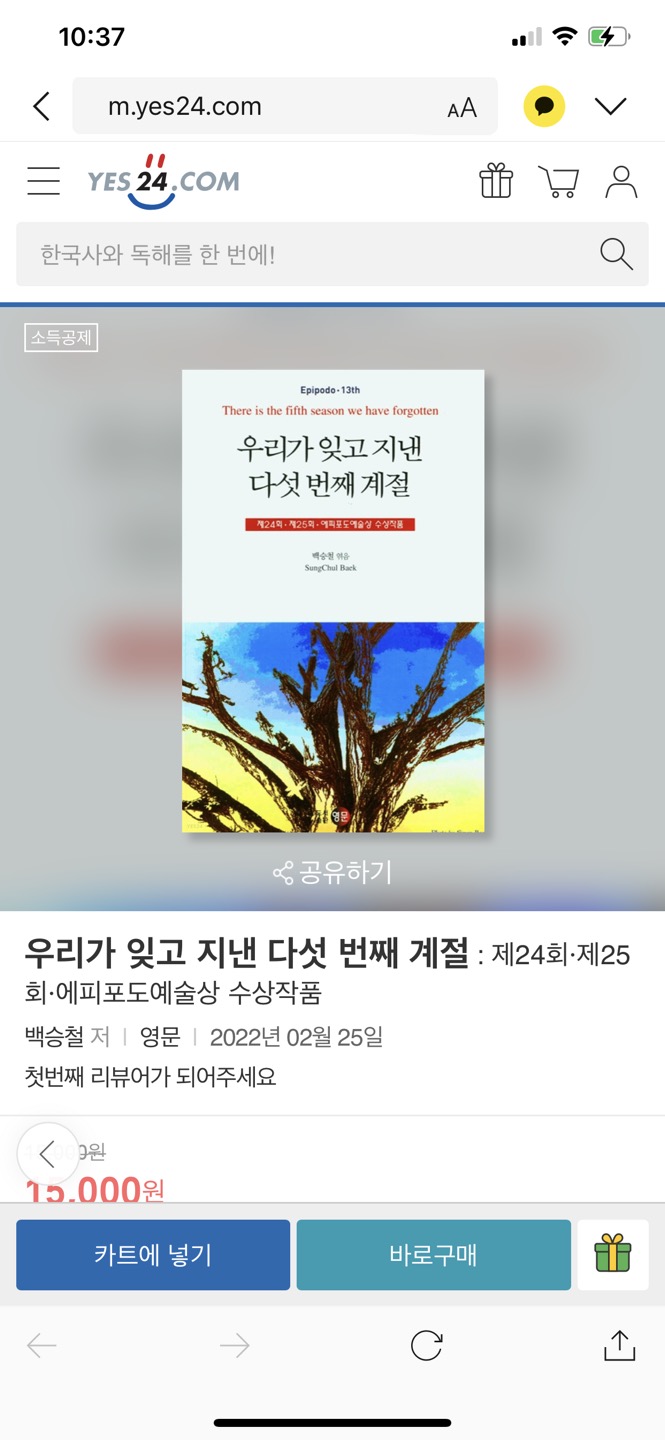665x1440 pixels.
Task: Search using the magnifier icon
Action: [x=616, y=255]
